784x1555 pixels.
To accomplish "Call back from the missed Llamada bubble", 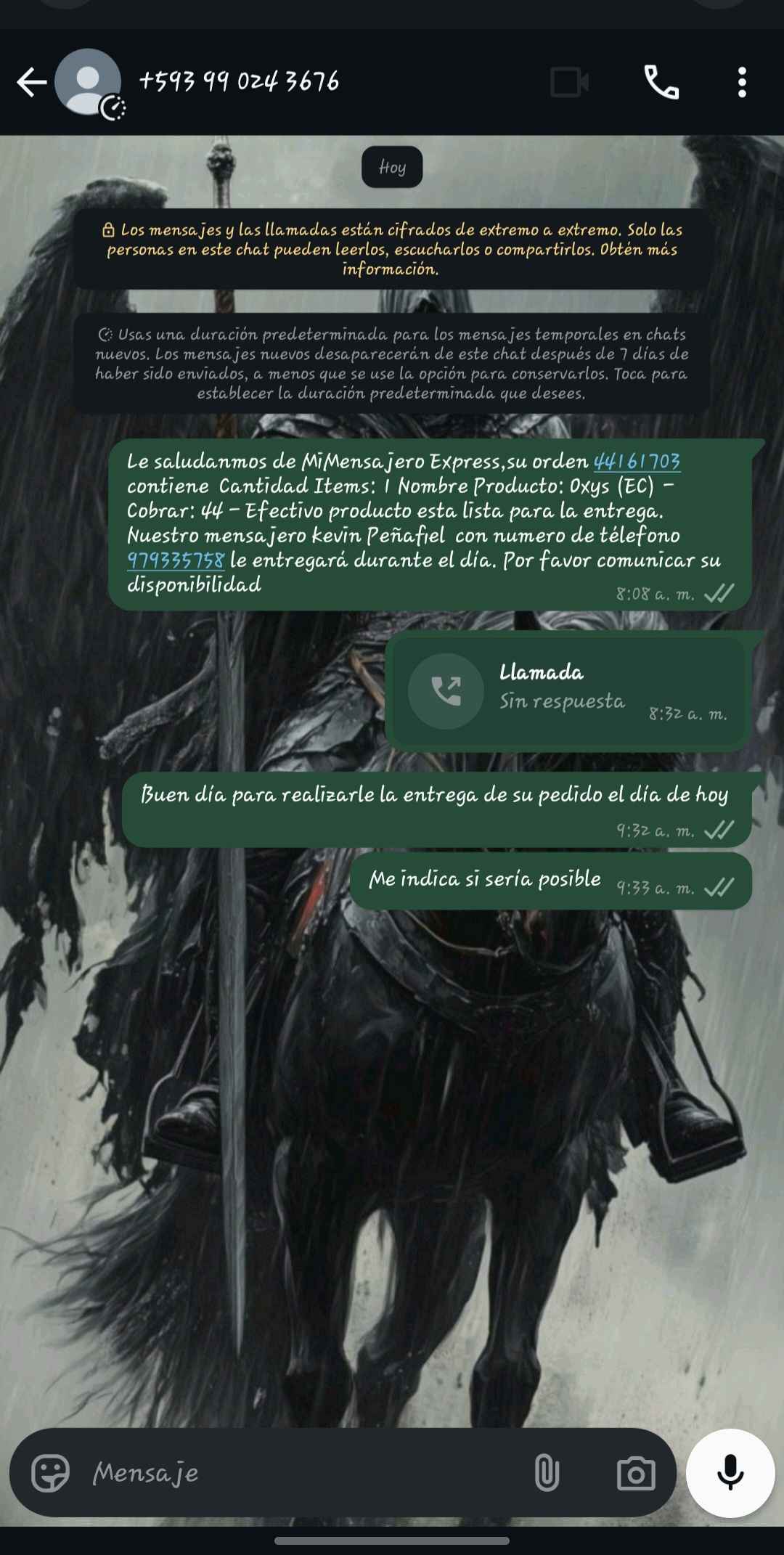I will (446, 691).
